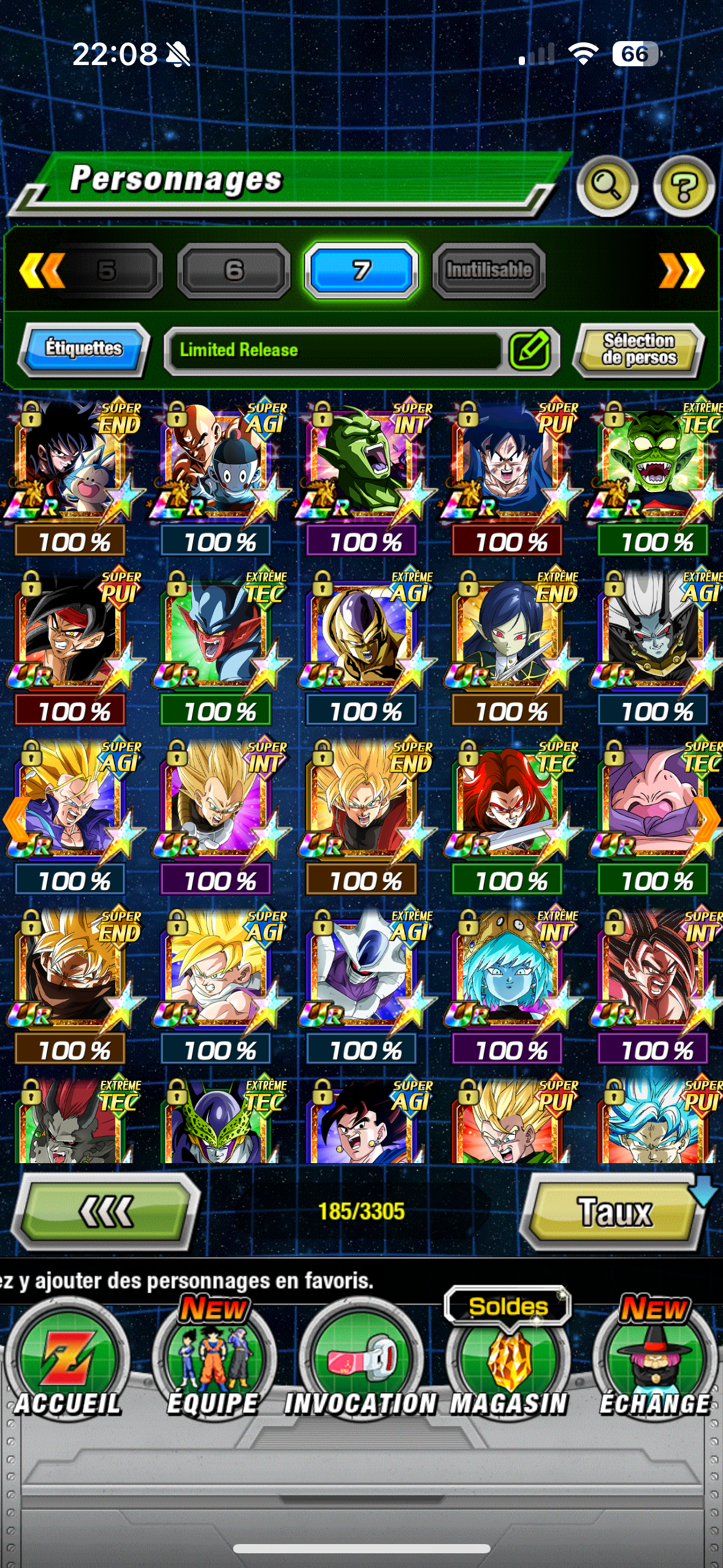Go to the next tabs with double arrow
This screenshot has height=1568, width=723.
[x=681, y=271]
